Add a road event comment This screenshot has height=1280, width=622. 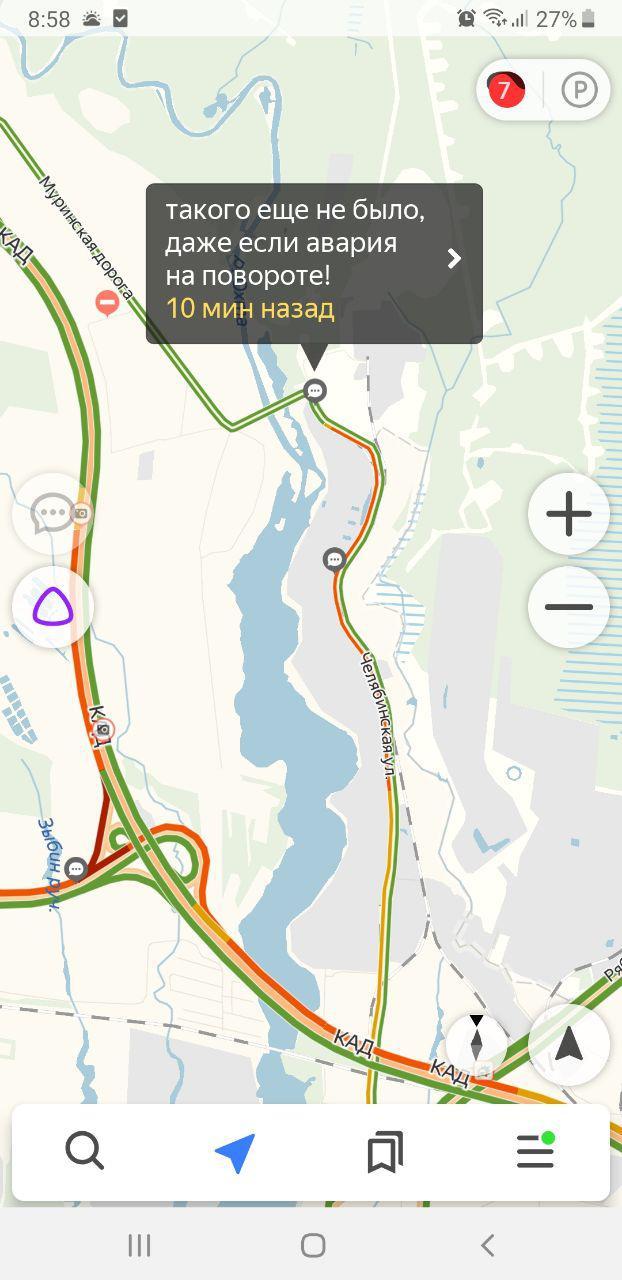click(x=53, y=514)
